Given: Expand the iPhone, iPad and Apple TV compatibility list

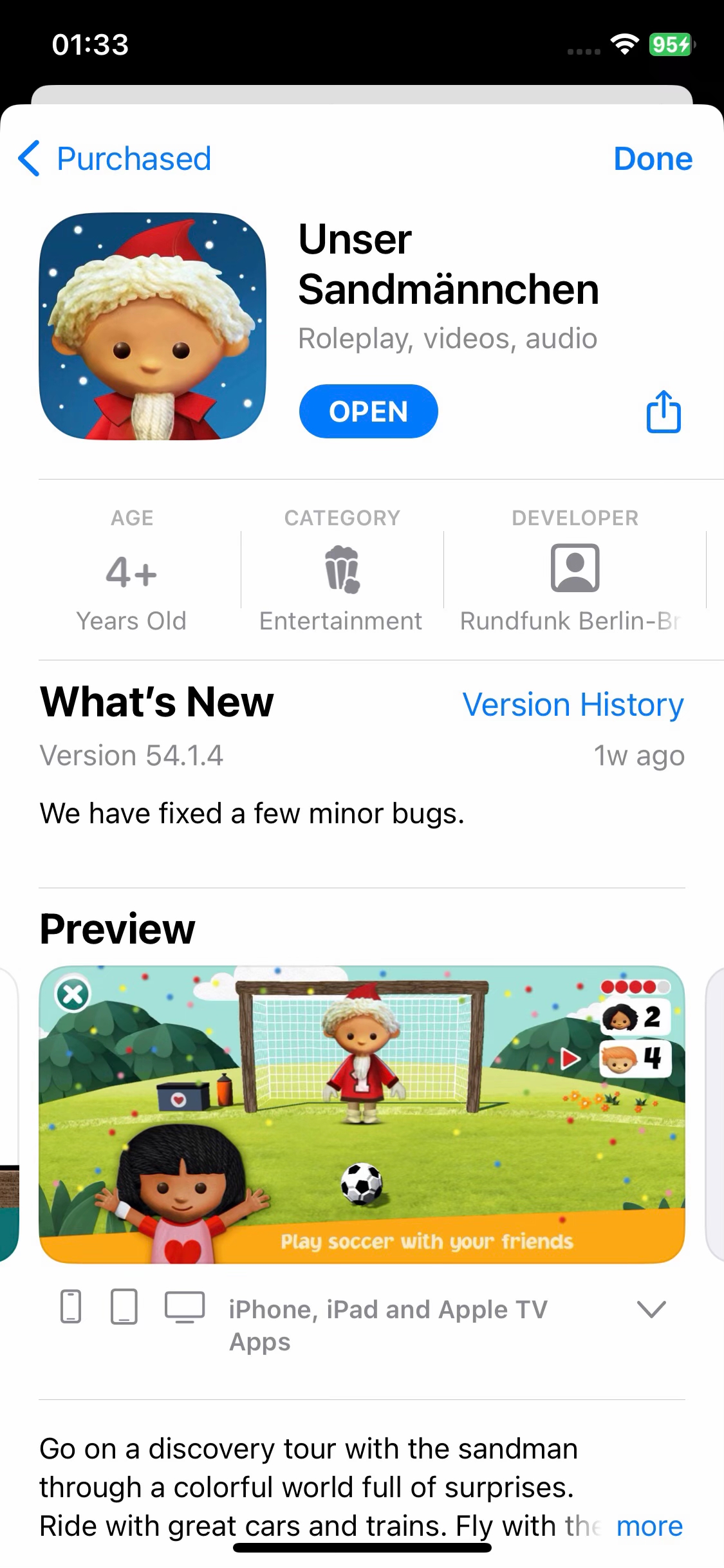Looking at the screenshot, I should (651, 1309).
